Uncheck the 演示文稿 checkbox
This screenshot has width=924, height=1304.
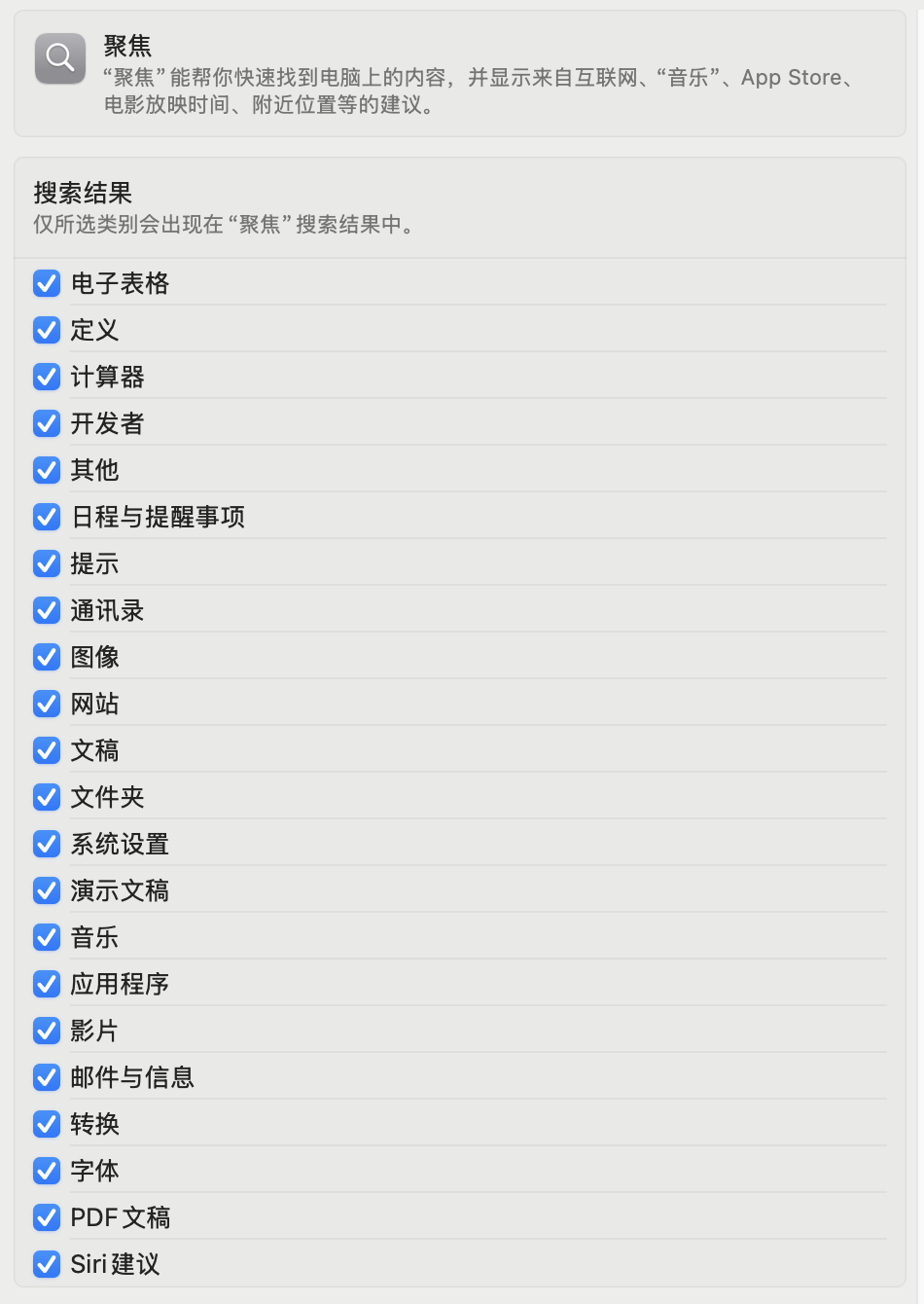pyautogui.click(x=47, y=890)
